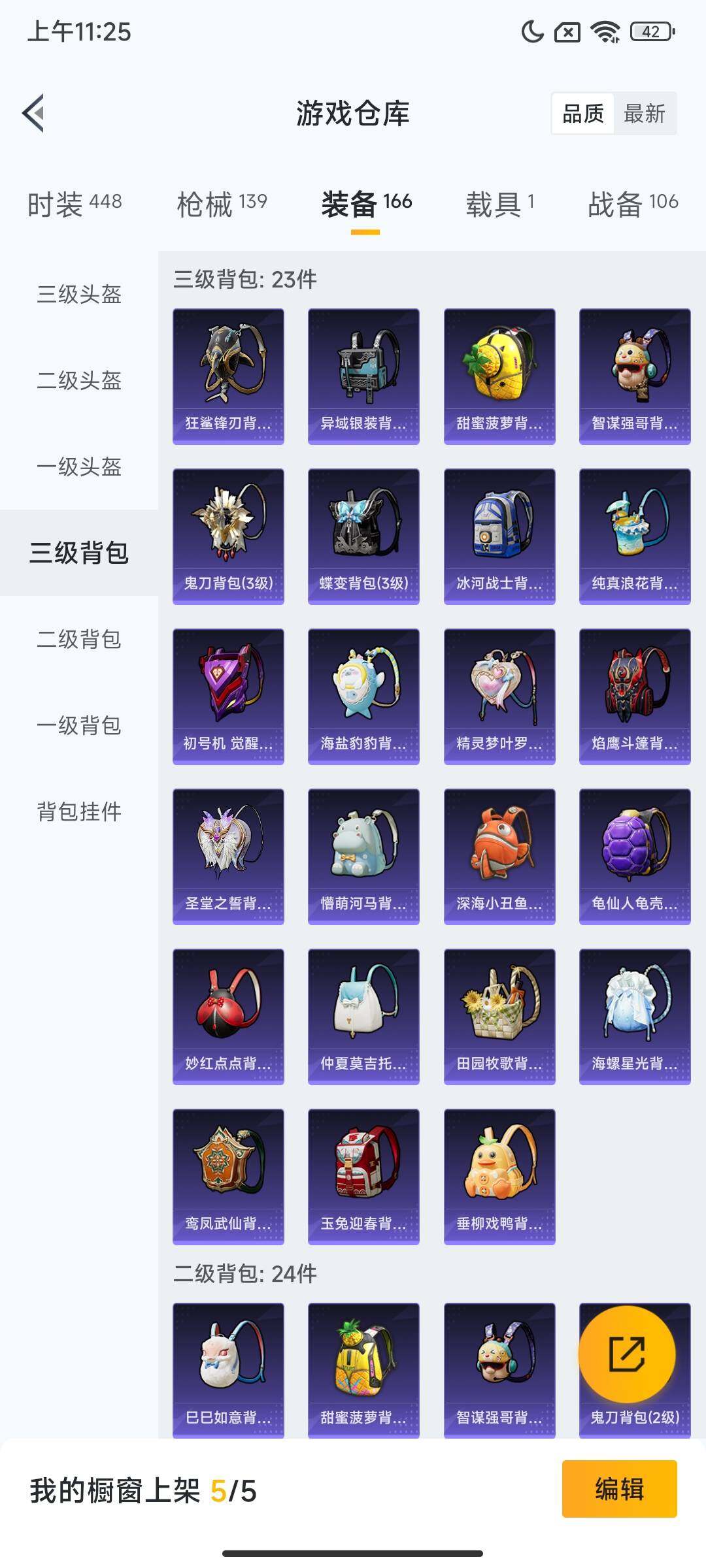The height and width of the screenshot is (1568, 706).
Task: Tap the yellow floating share button
Action: click(x=627, y=1354)
